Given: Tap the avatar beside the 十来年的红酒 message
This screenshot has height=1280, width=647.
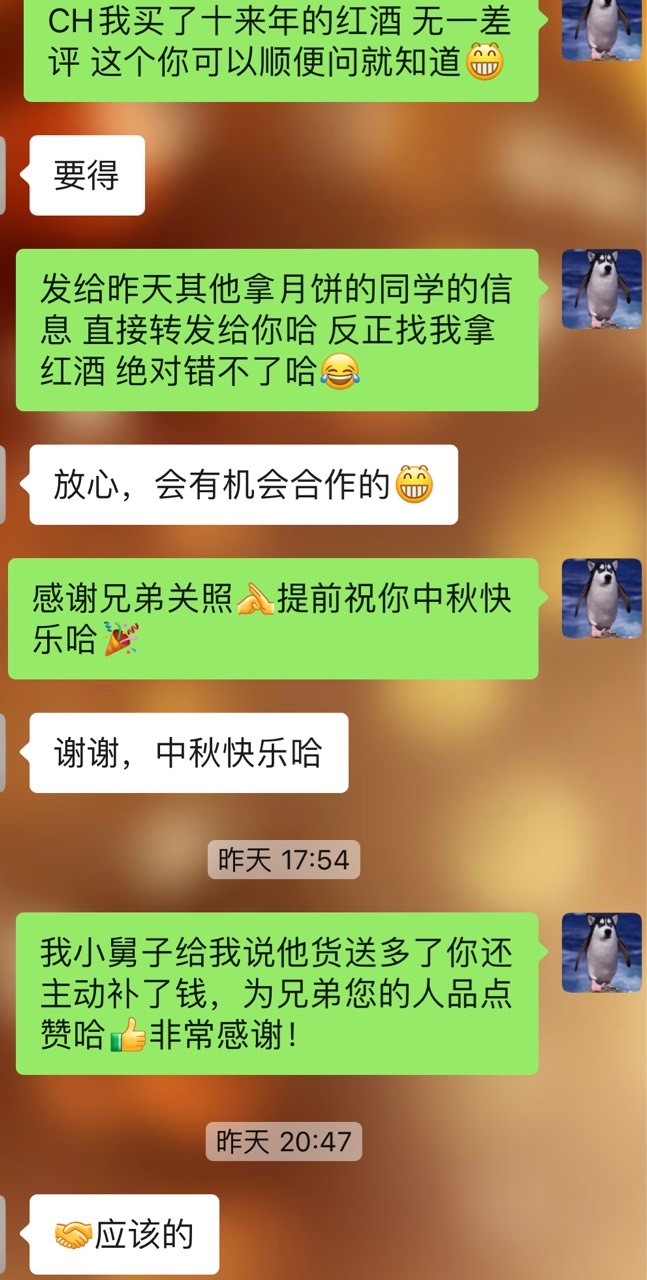Looking at the screenshot, I should coord(601,30).
